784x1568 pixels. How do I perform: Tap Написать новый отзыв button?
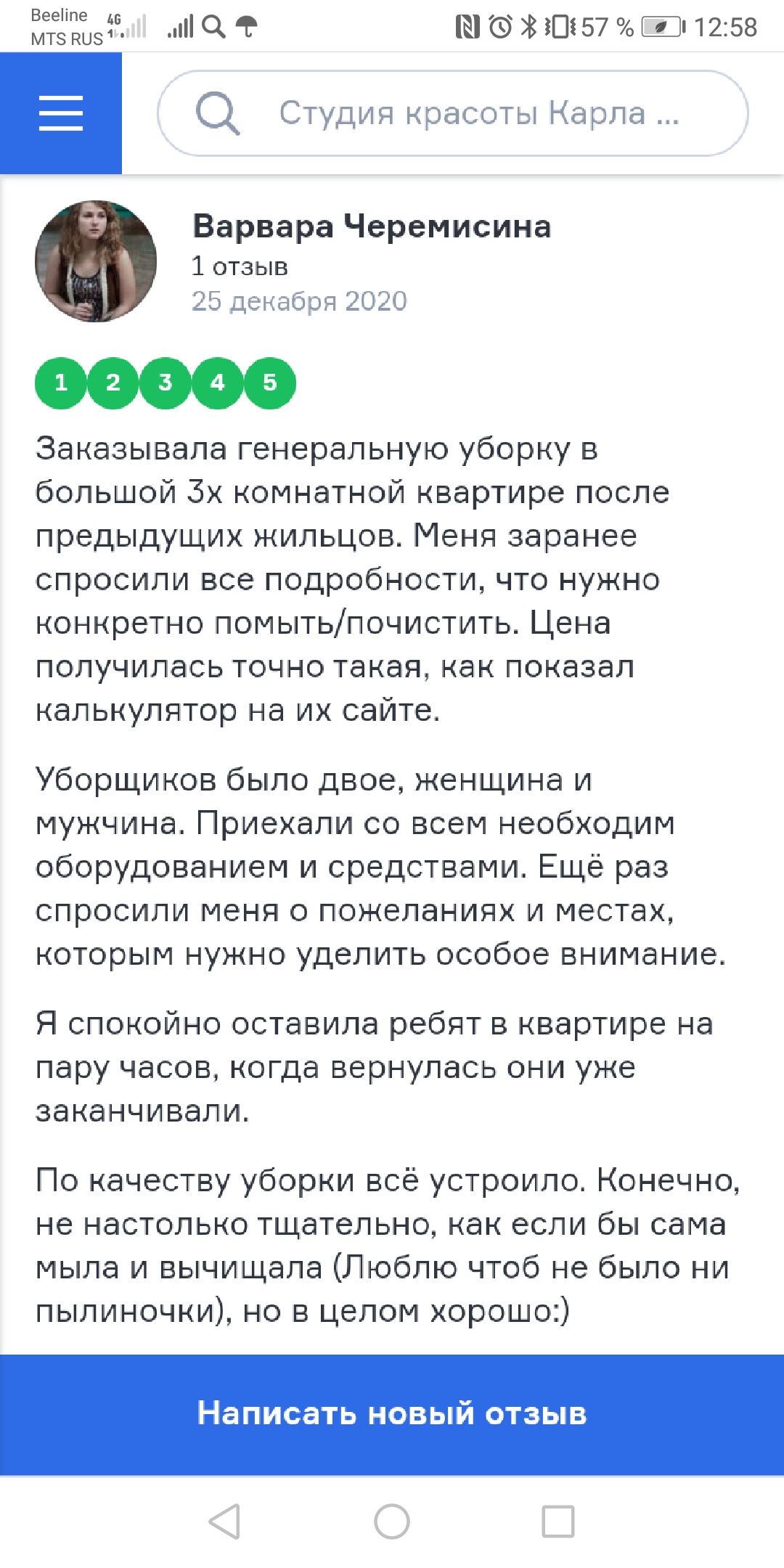(392, 1414)
